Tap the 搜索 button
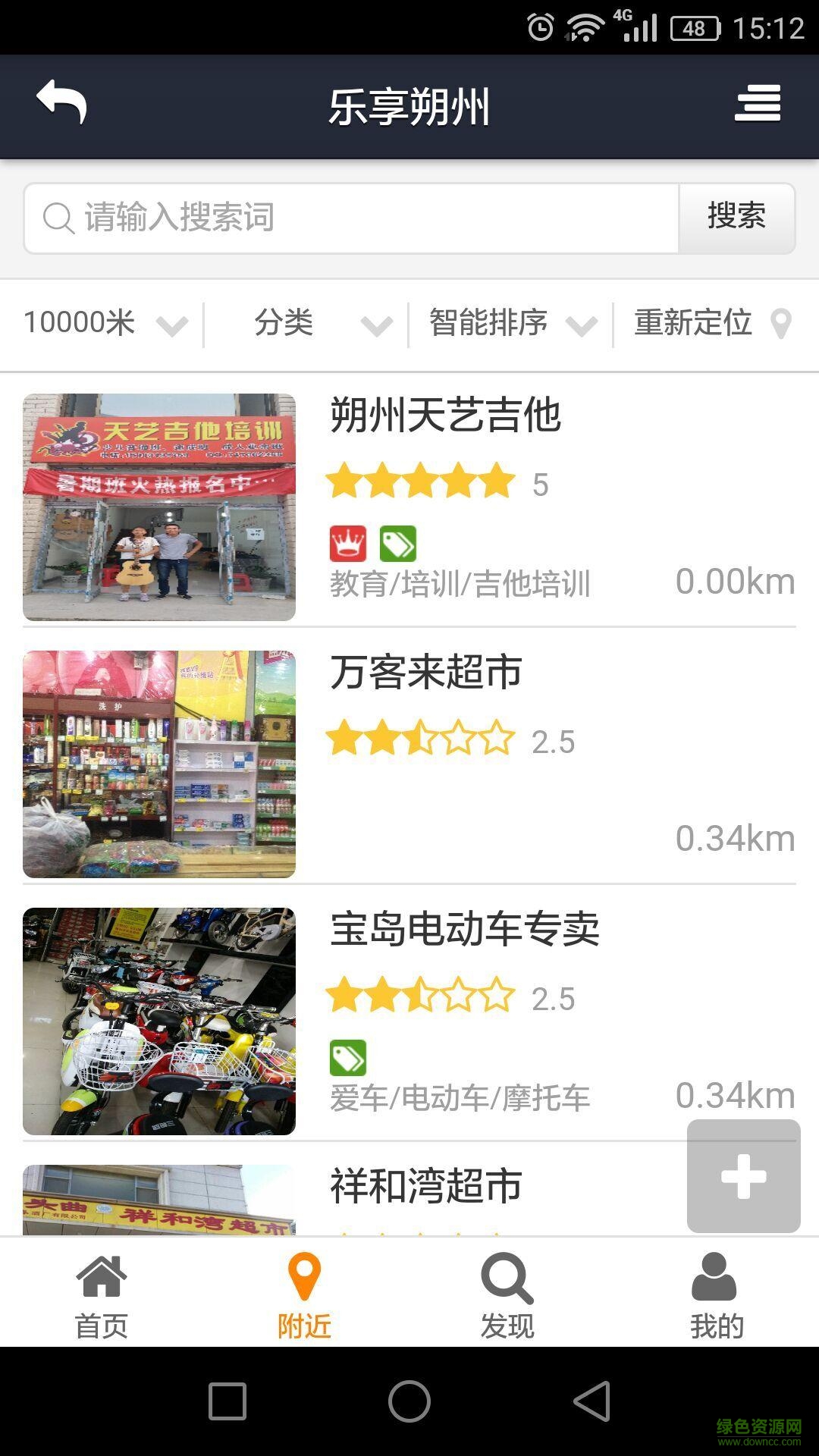Image resolution: width=819 pixels, height=1456 pixels. coord(736,218)
